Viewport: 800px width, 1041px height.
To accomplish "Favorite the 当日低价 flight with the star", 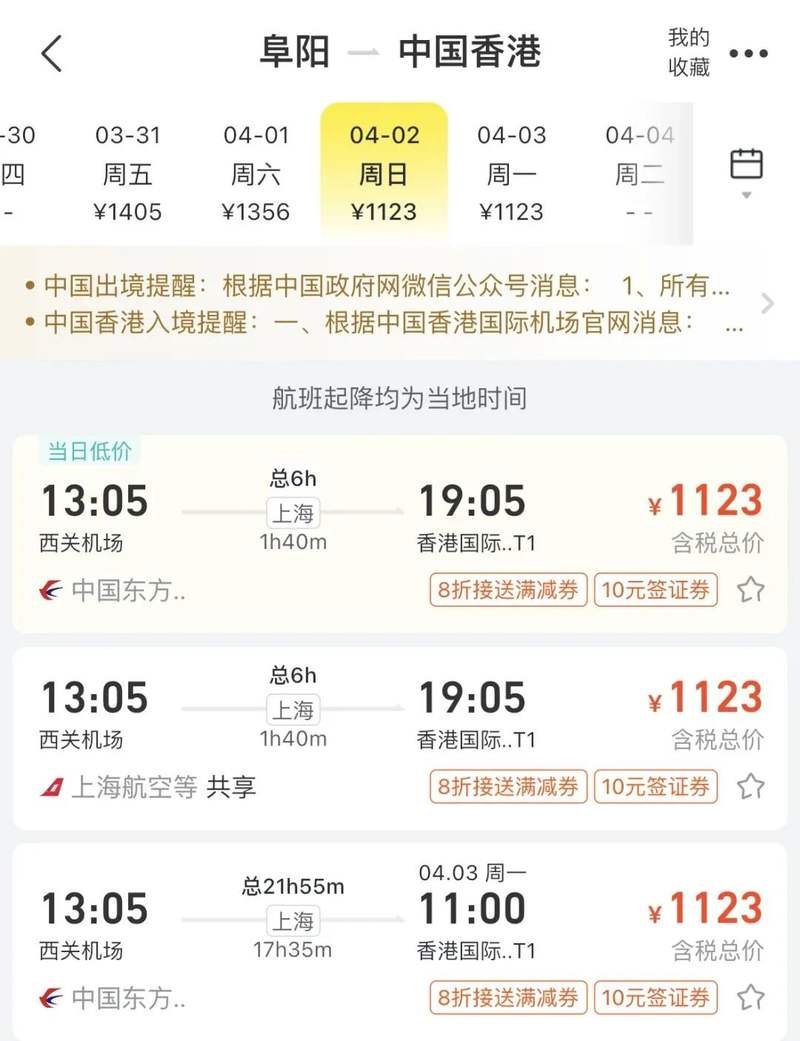I will 751,590.
